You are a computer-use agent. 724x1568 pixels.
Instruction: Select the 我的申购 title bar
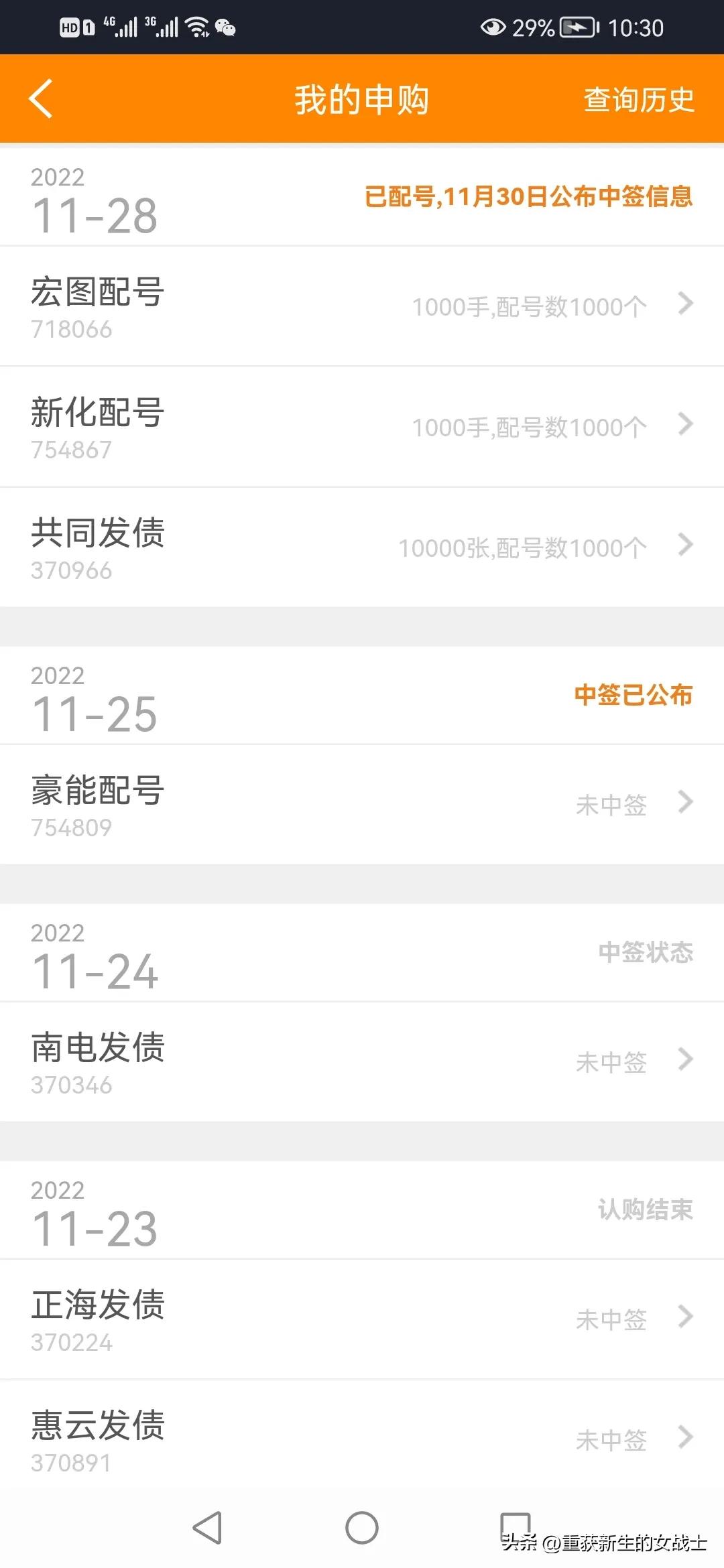tap(362, 99)
